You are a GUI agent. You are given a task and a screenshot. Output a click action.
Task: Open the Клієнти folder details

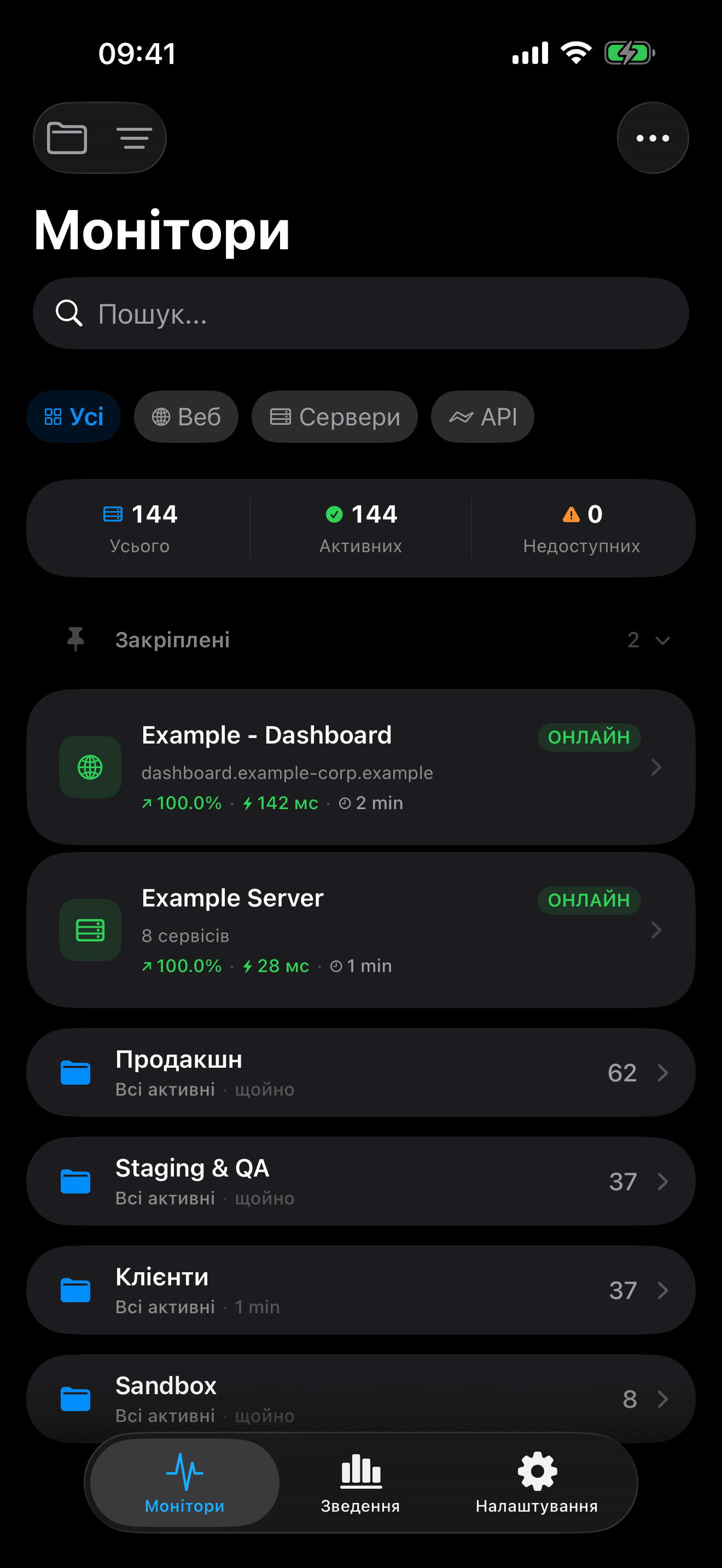tap(361, 1290)
